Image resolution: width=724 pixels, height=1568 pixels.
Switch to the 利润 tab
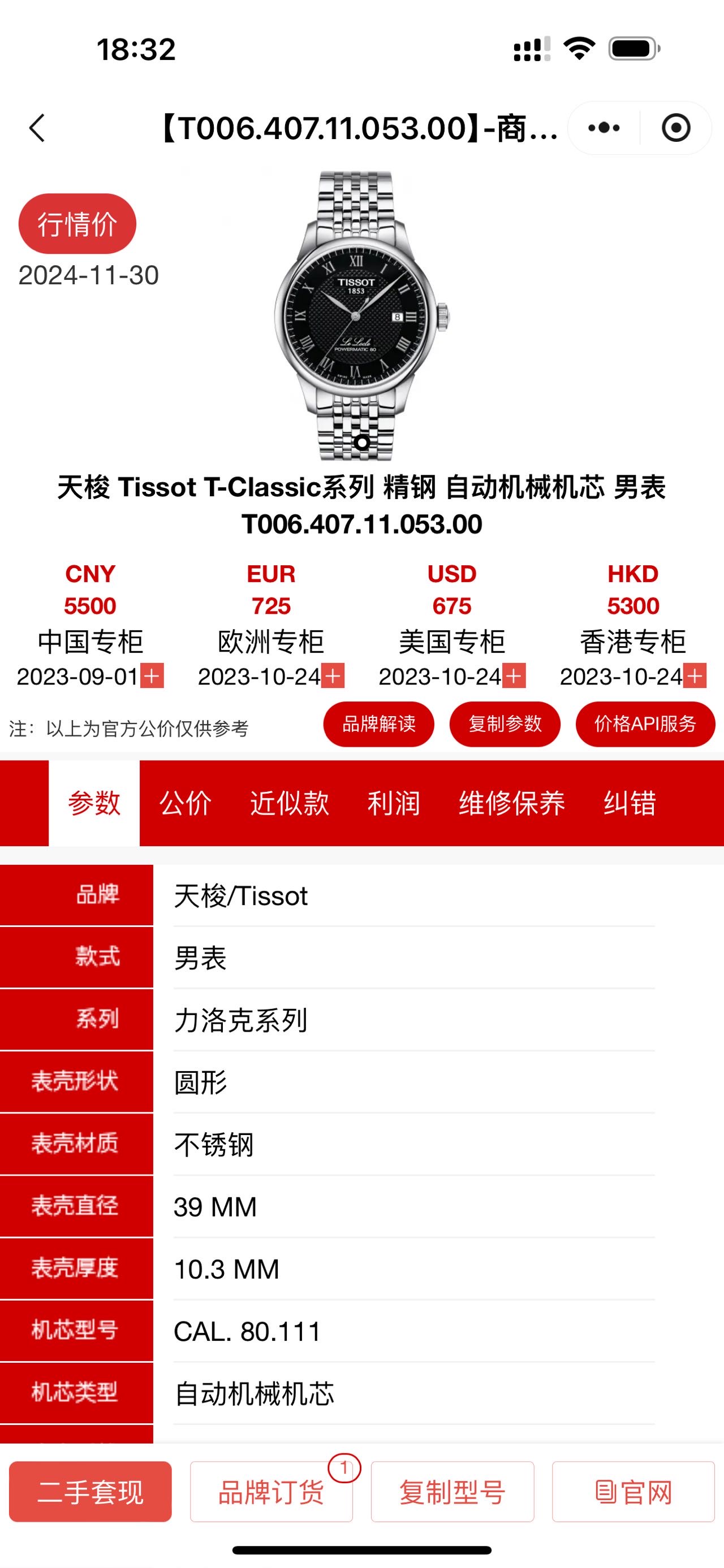tap(393, 803)
